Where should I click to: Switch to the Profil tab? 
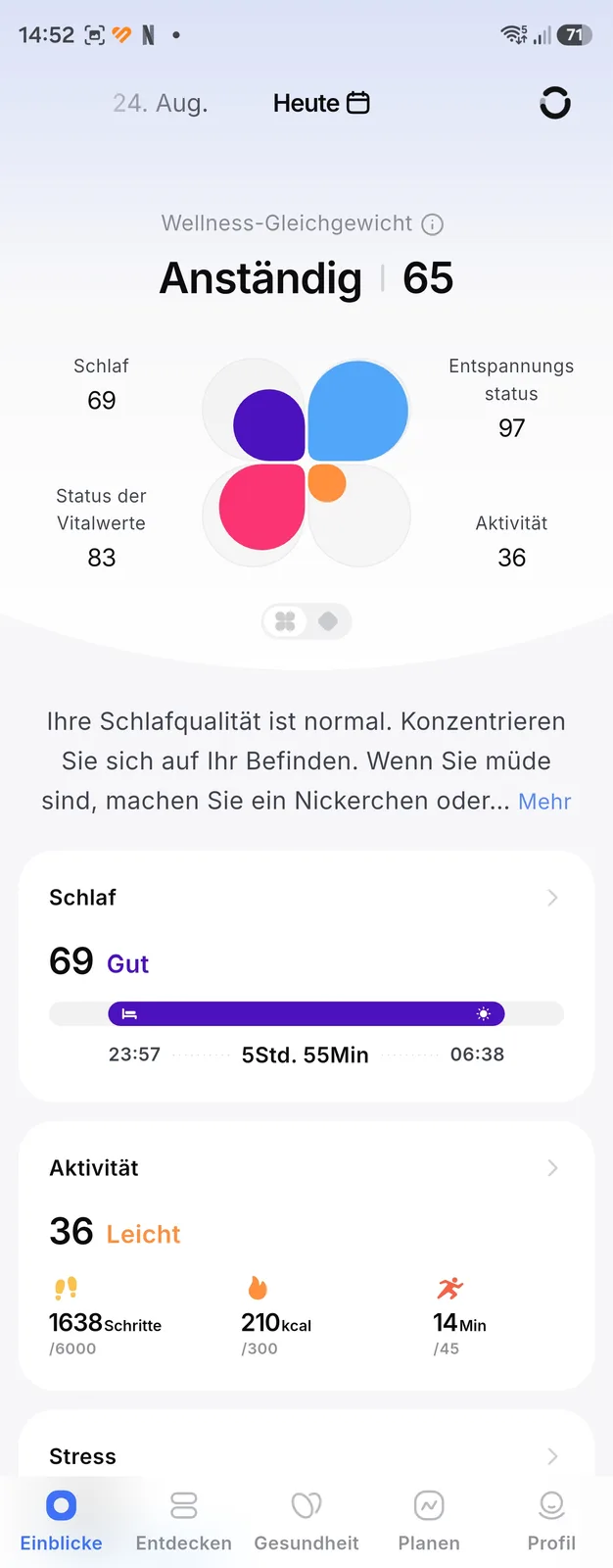click(551, 1521)
